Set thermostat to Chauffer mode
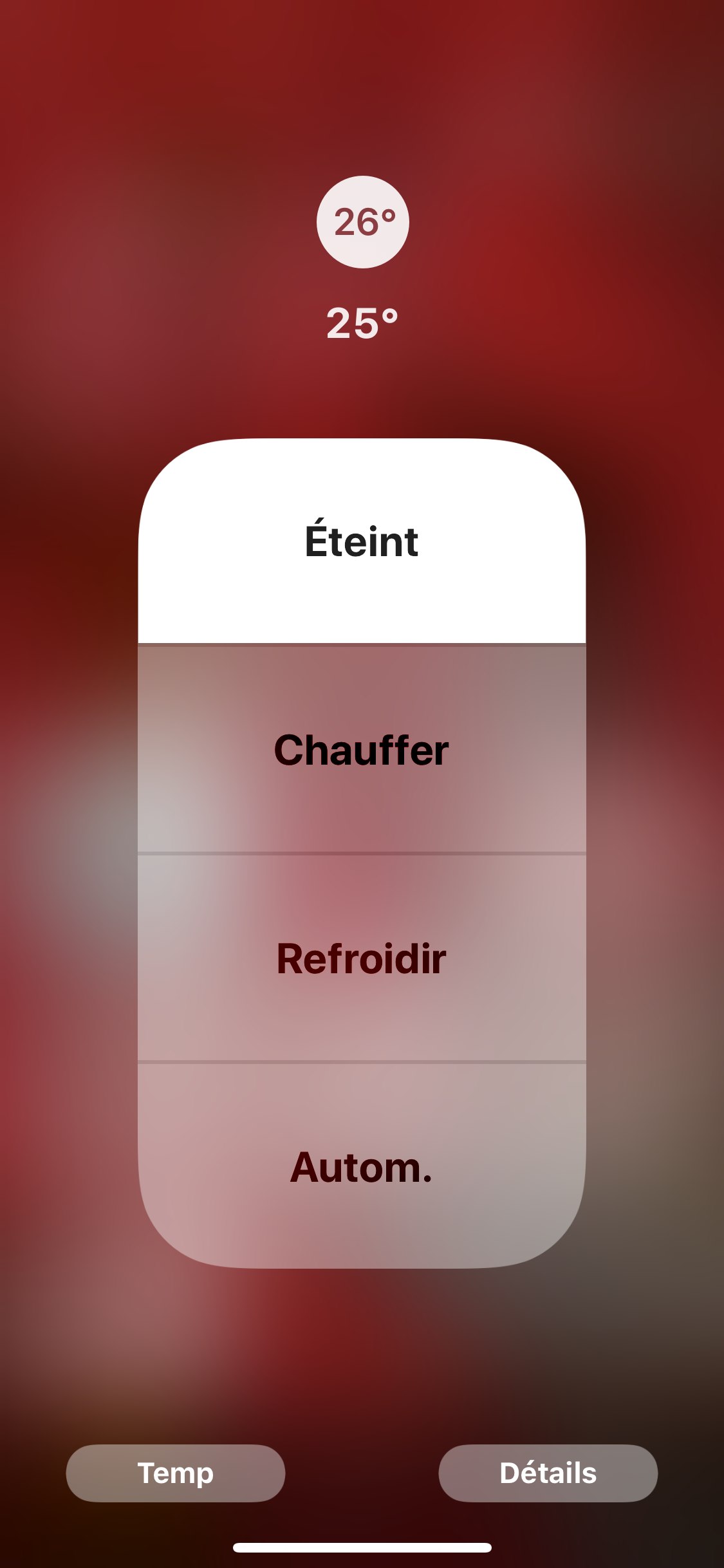The width and height of the screenshot is (724, 1568). click(x=362, y=750)
